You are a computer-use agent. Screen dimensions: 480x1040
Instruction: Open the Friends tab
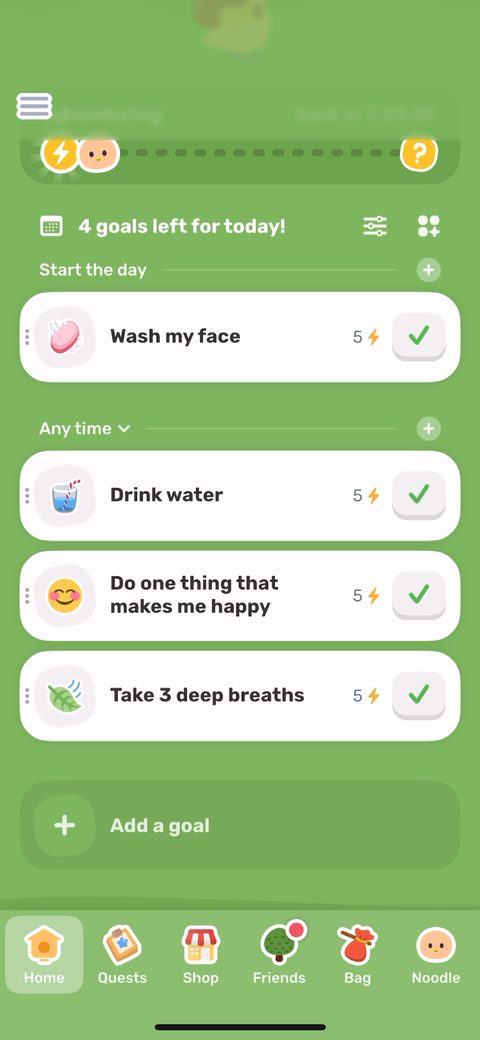(x=279, y=955)
